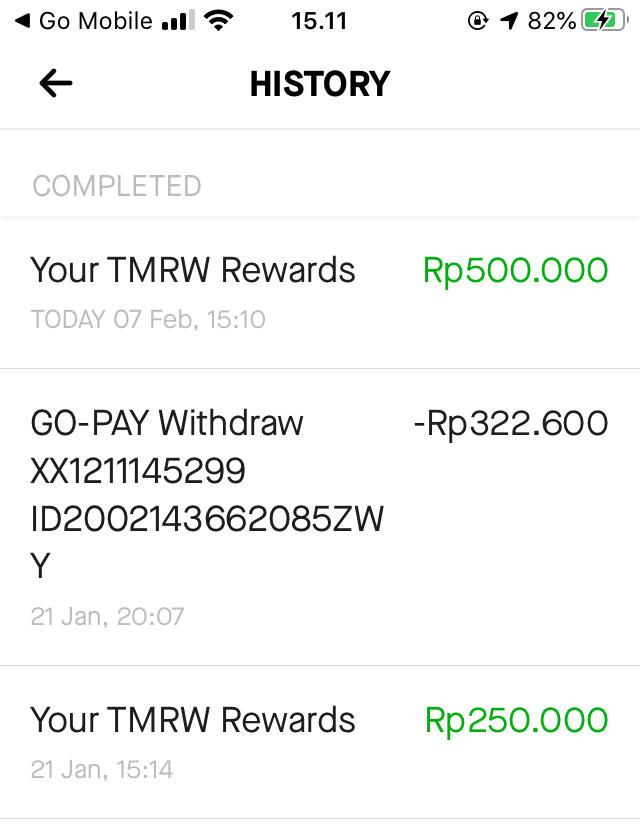Go back using the arrow icon

pyautogui.click(x=56, y=84)
